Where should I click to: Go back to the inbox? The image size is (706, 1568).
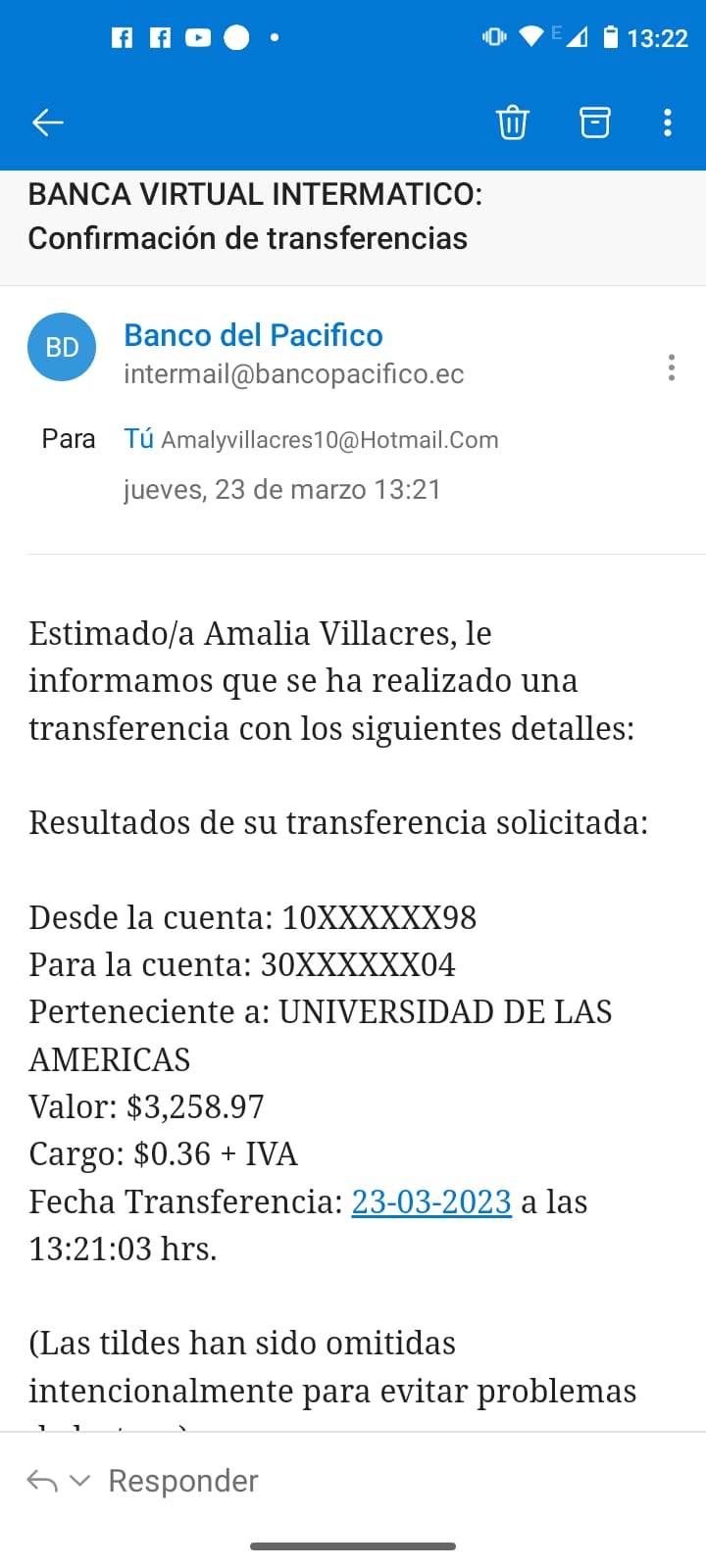pyautogui.click(x=48, y=122)
